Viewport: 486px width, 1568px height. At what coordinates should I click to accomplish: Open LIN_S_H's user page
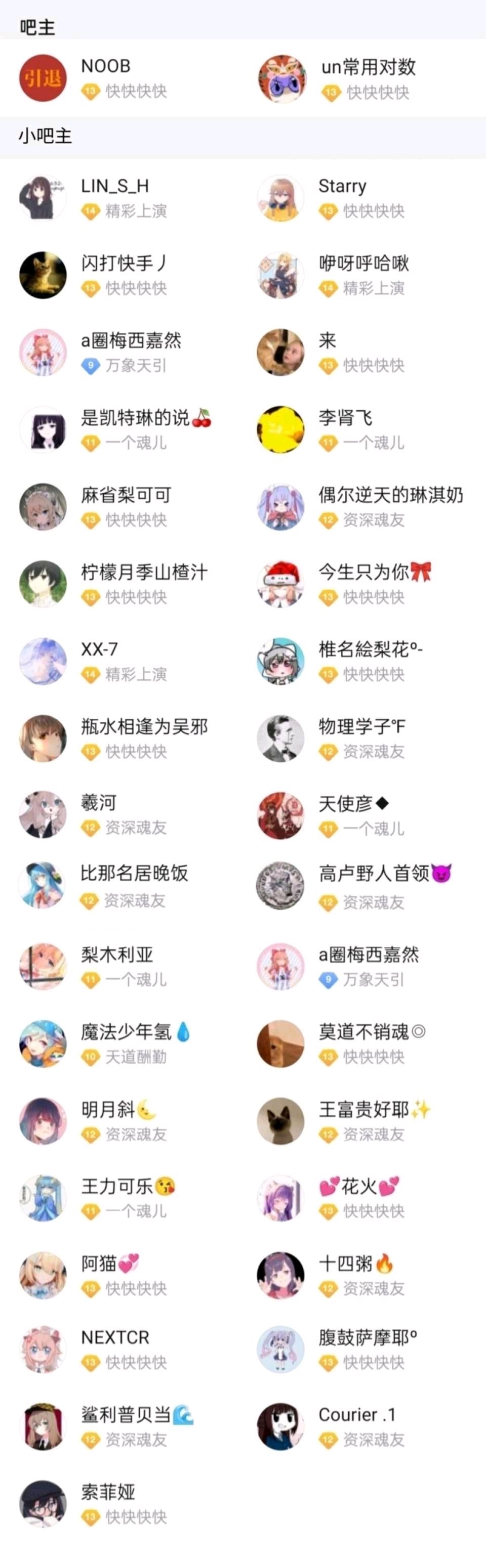114,186
